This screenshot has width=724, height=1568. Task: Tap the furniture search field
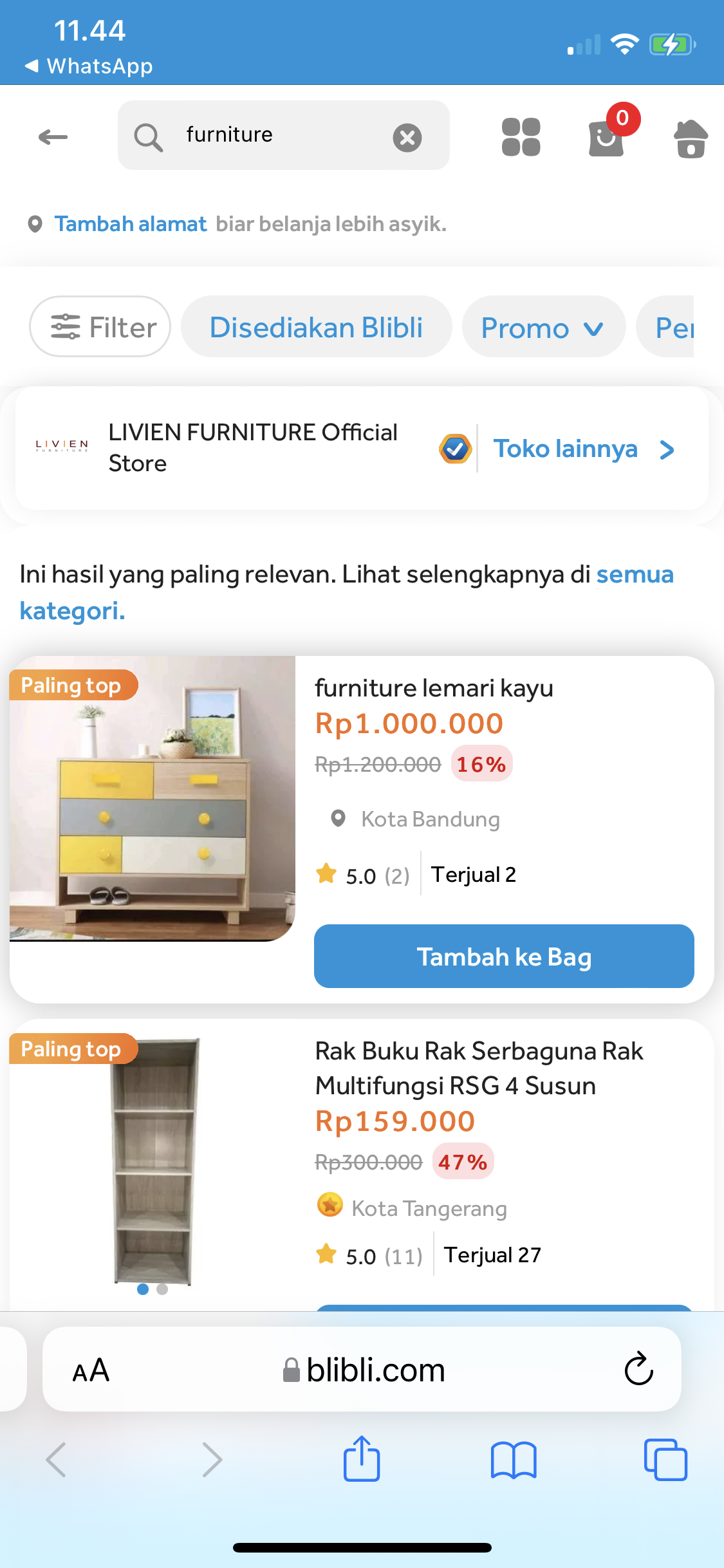(270, 135)
